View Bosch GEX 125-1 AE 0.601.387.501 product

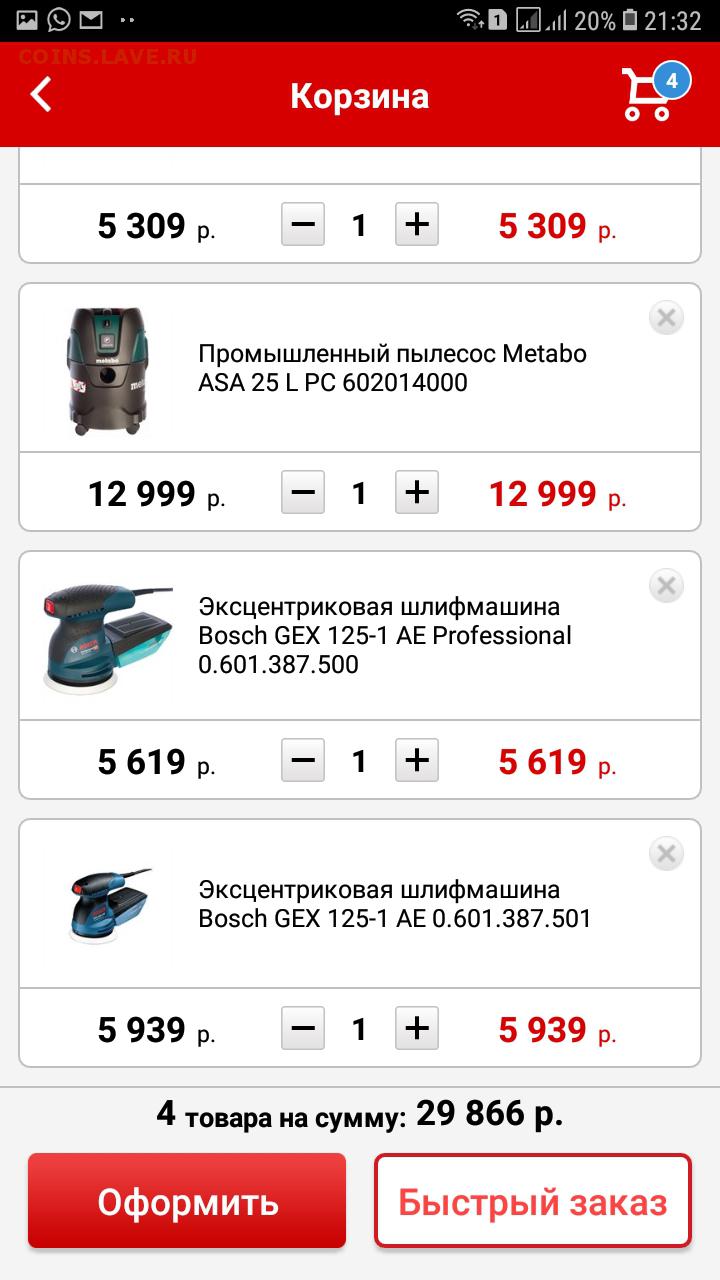click(394, 903)
